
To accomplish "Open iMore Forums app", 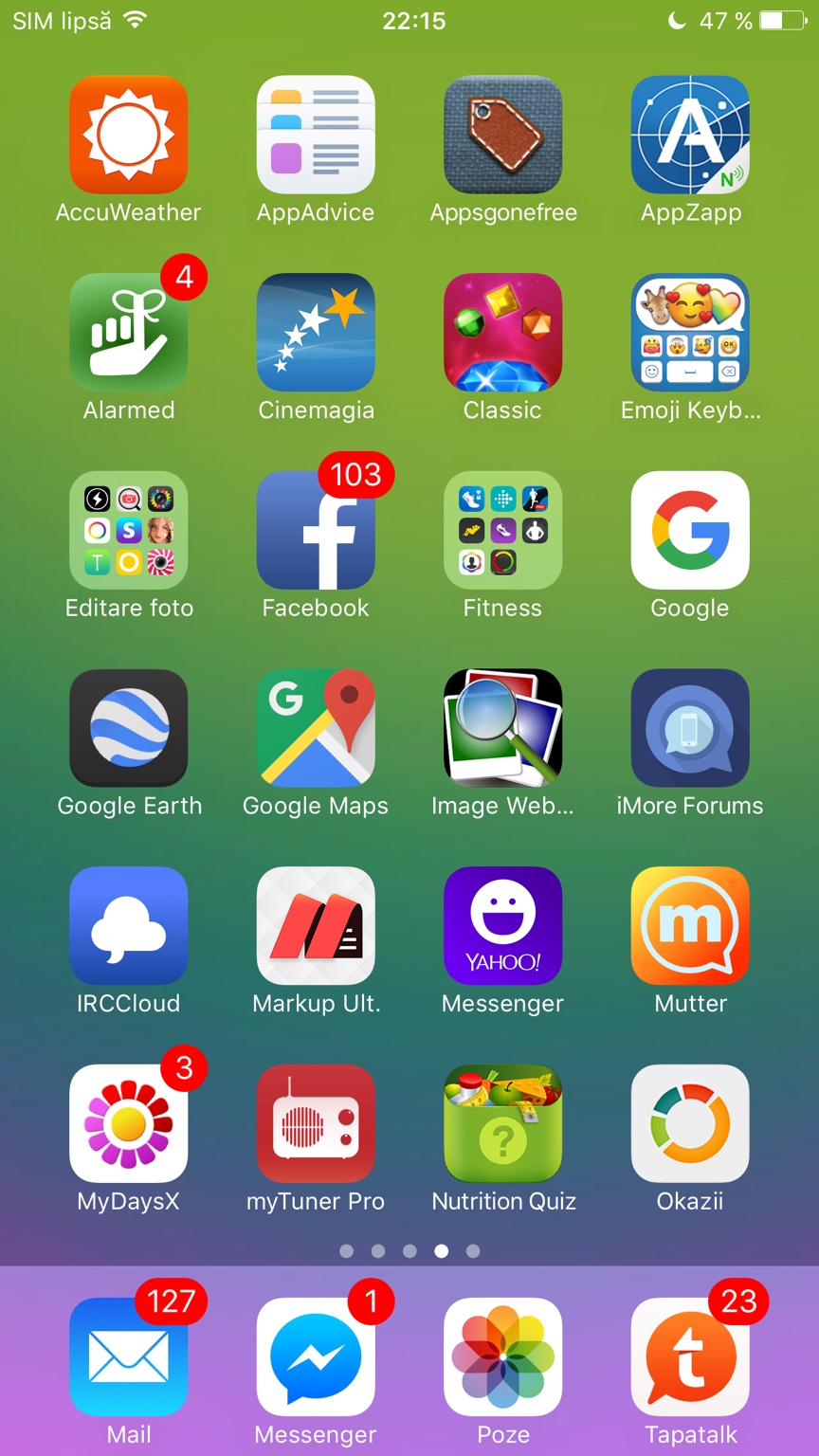I will (x=690, y=728).
